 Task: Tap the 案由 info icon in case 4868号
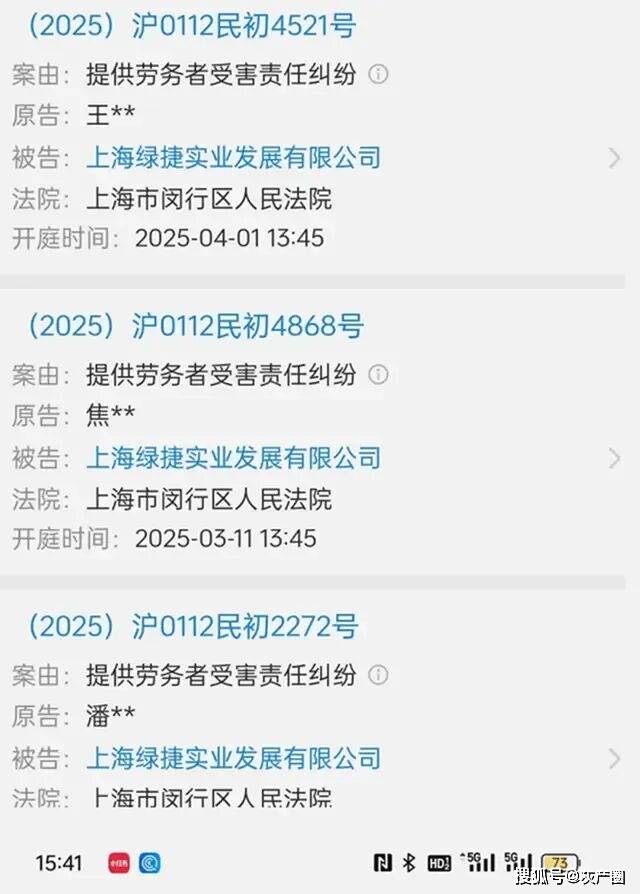pos(378,374)
